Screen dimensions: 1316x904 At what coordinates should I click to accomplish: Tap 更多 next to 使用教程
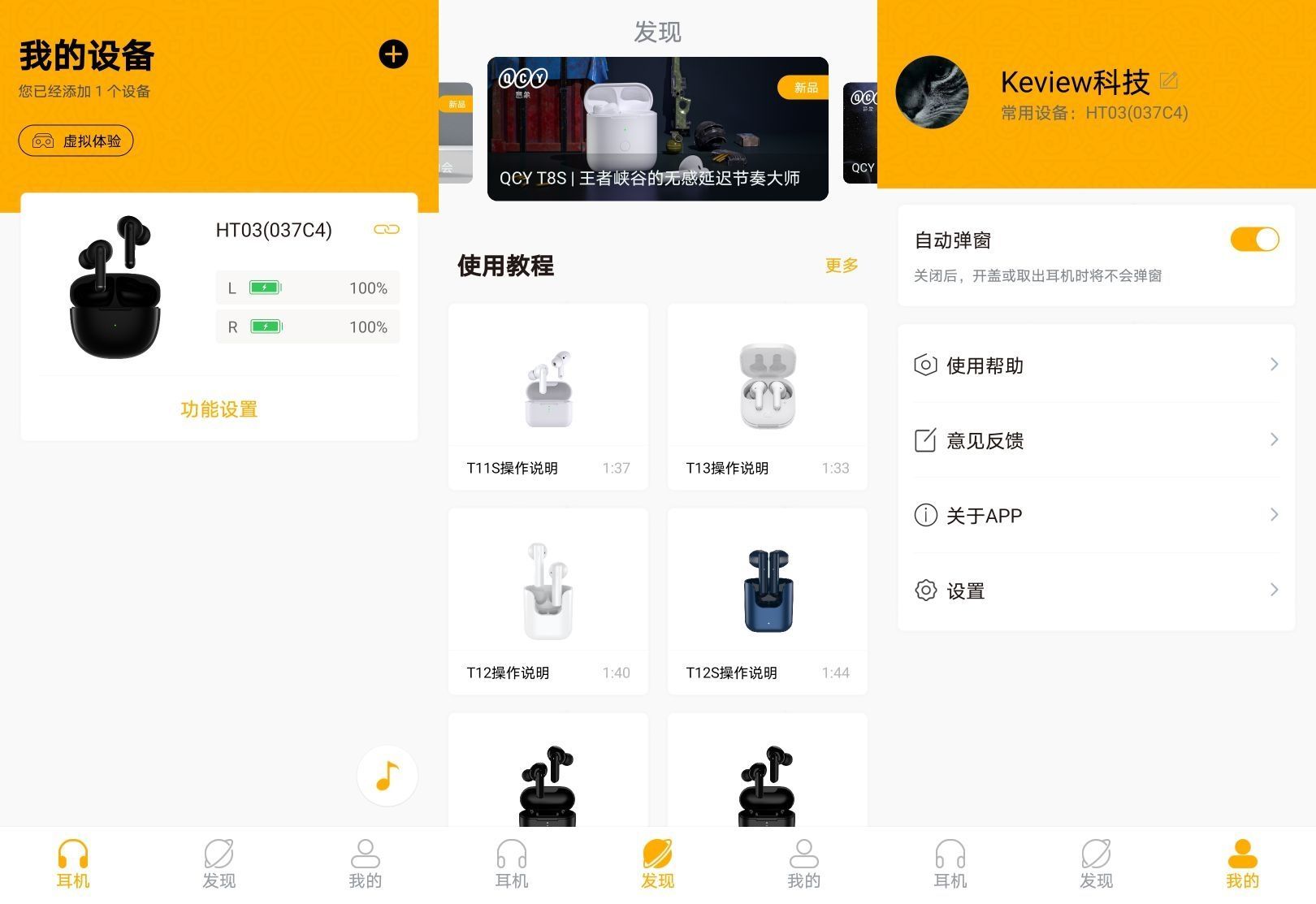click(x=841, y=266)
